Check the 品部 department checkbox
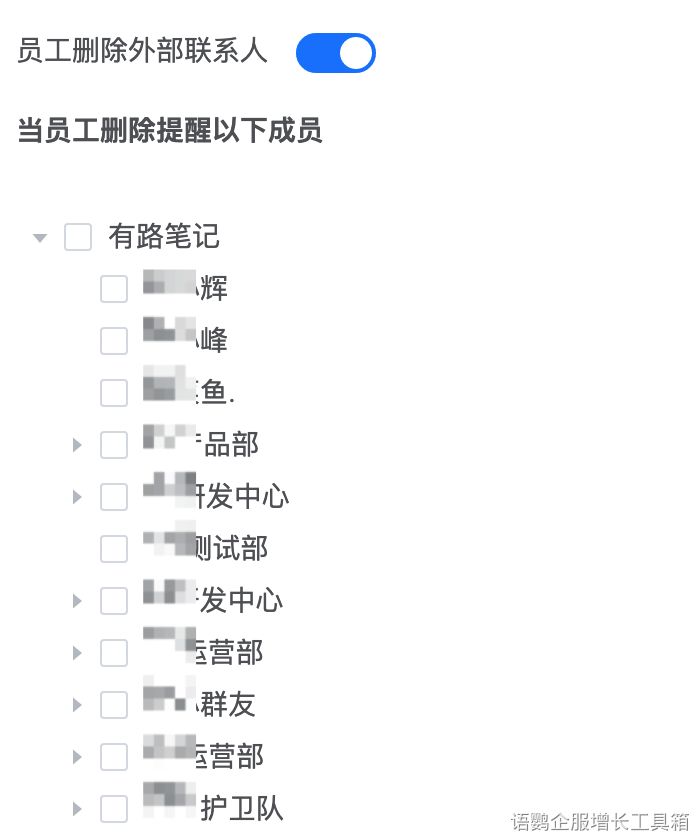The image size is (698, 840). point(114,445)
